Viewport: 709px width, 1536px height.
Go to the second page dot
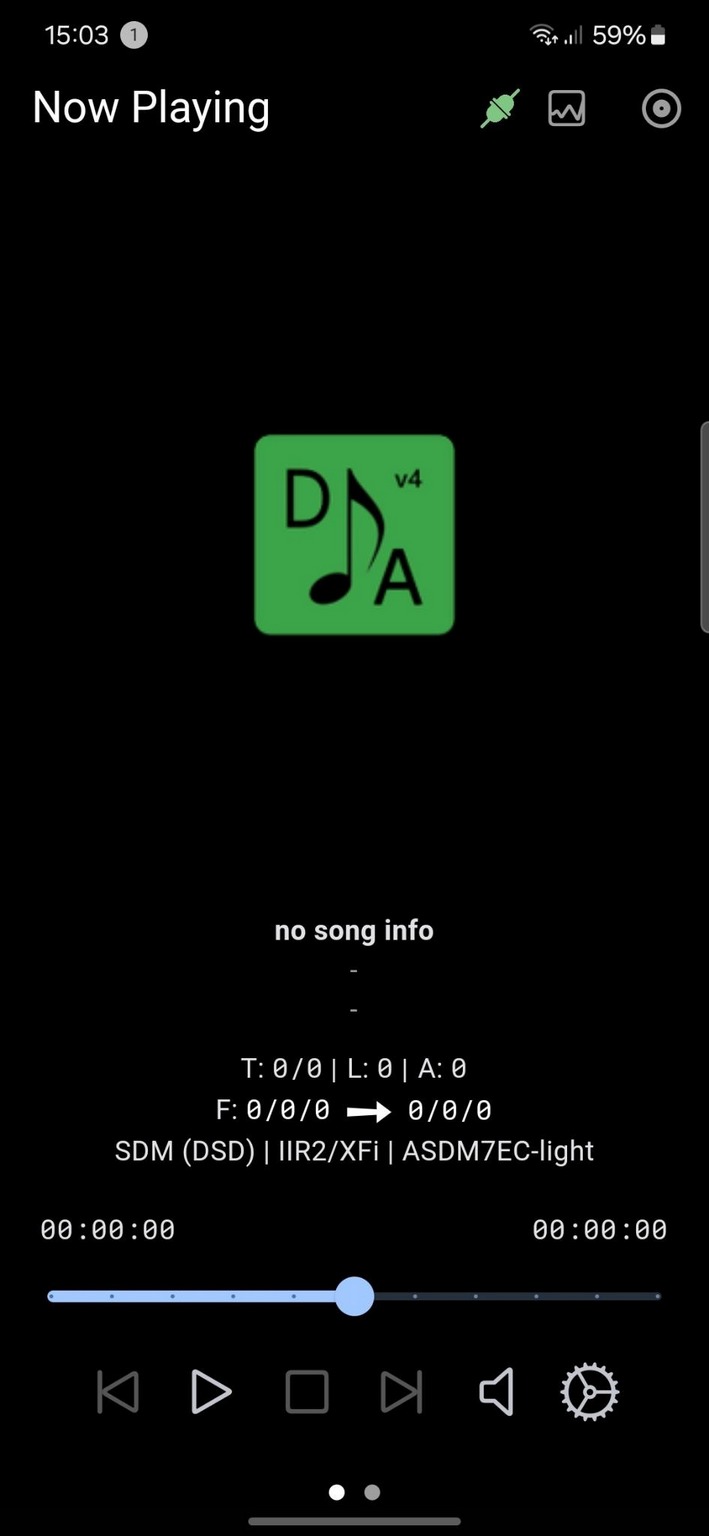[372, 1492]
